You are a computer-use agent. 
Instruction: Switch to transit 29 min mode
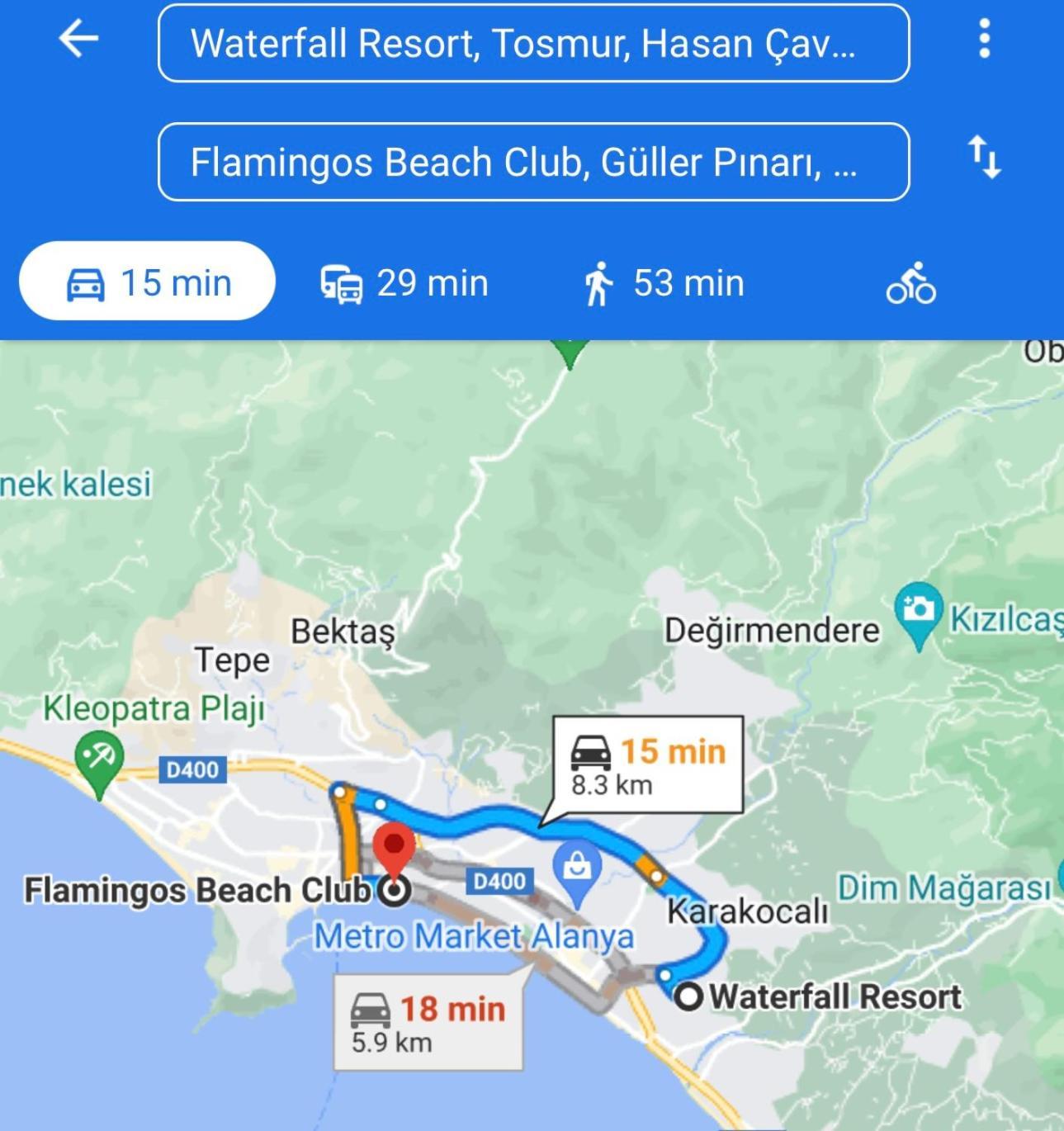404,283
